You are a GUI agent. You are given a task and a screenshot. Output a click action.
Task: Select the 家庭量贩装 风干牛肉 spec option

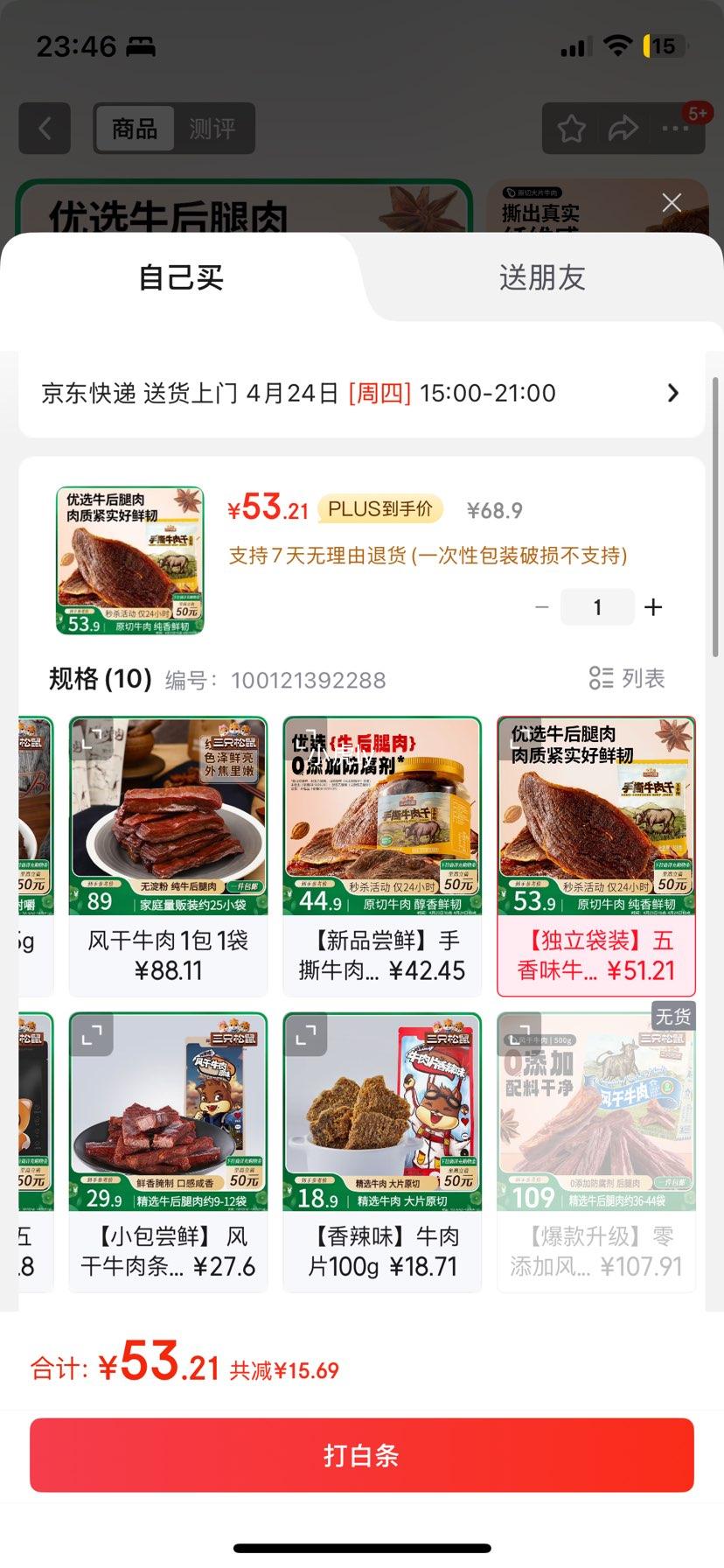coord(168,853)
